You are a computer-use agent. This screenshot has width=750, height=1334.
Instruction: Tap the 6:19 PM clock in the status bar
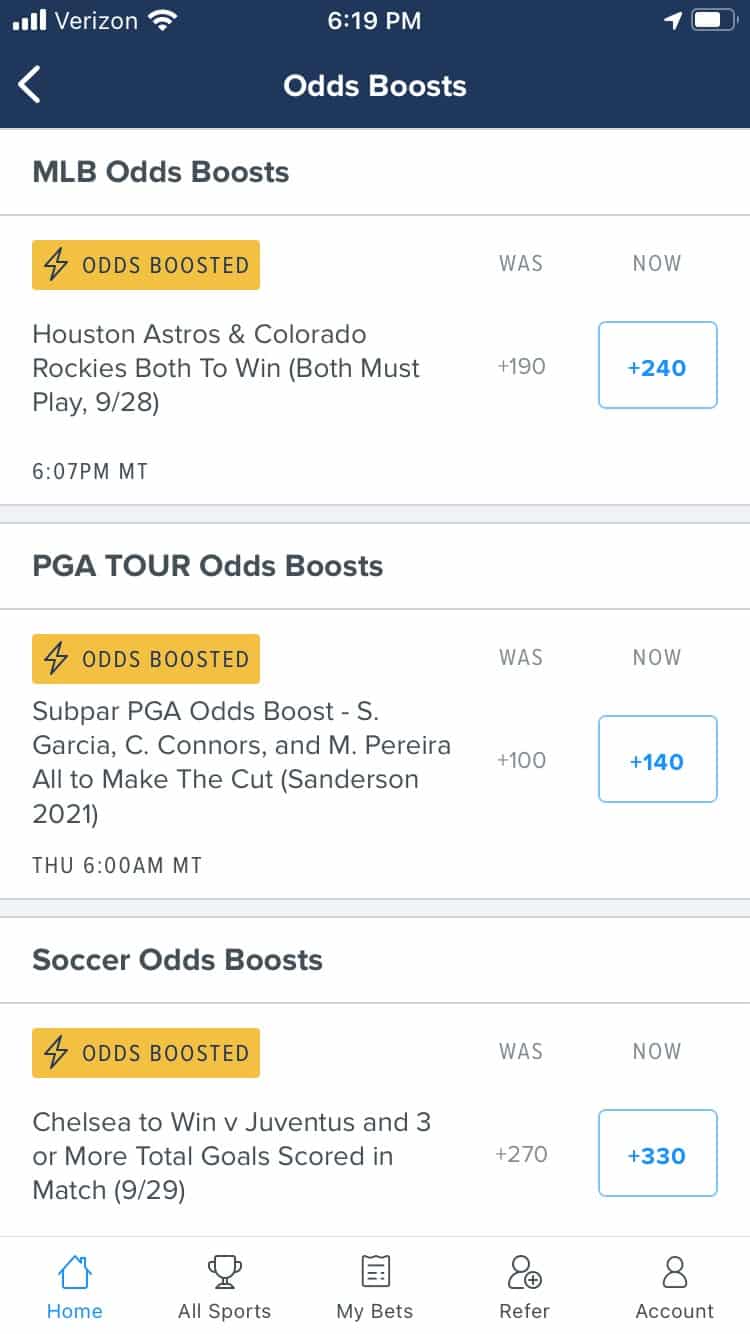click(x=374, y=20)
